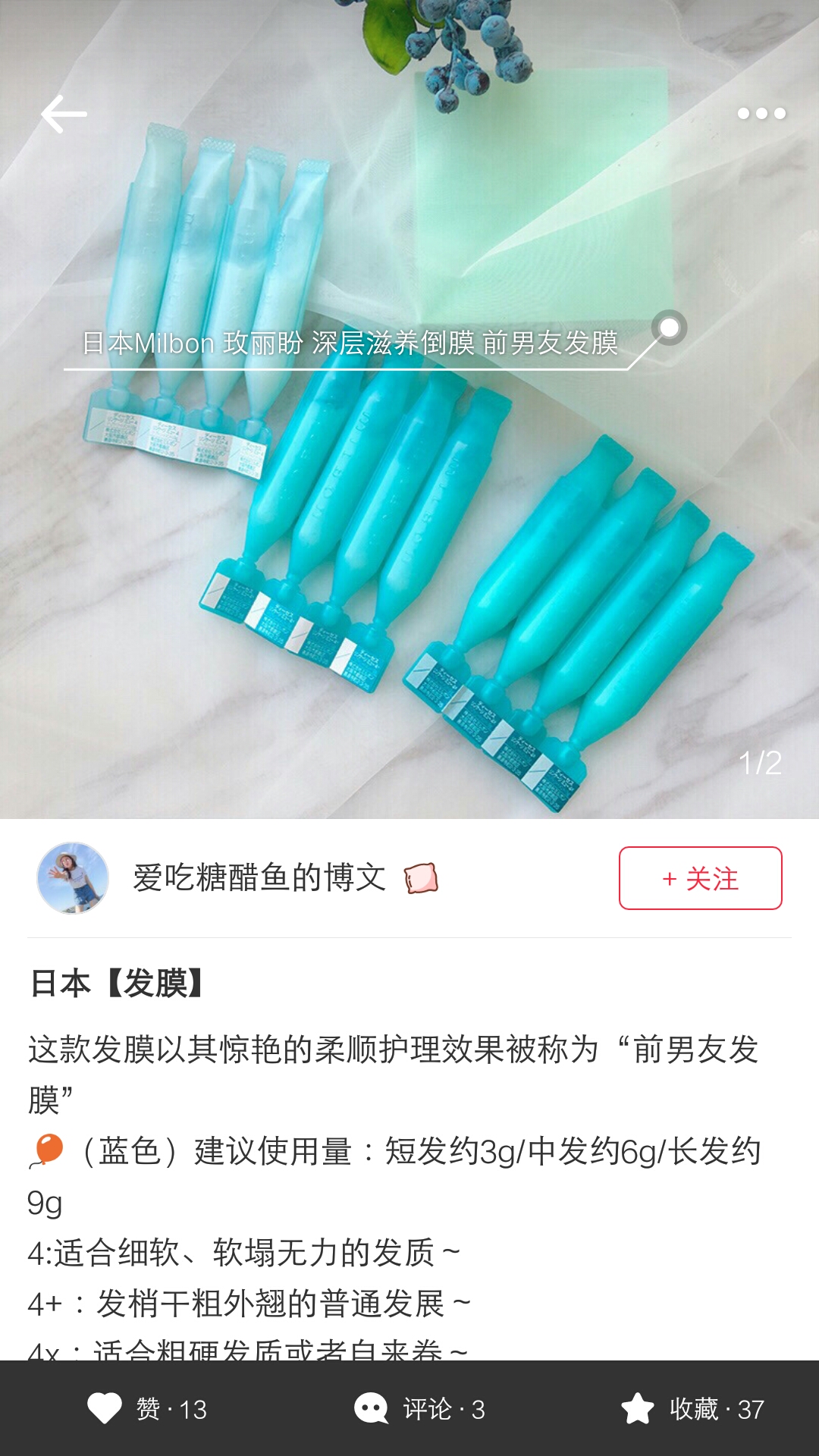Open the 评论 comments section

pos(419,1409)
